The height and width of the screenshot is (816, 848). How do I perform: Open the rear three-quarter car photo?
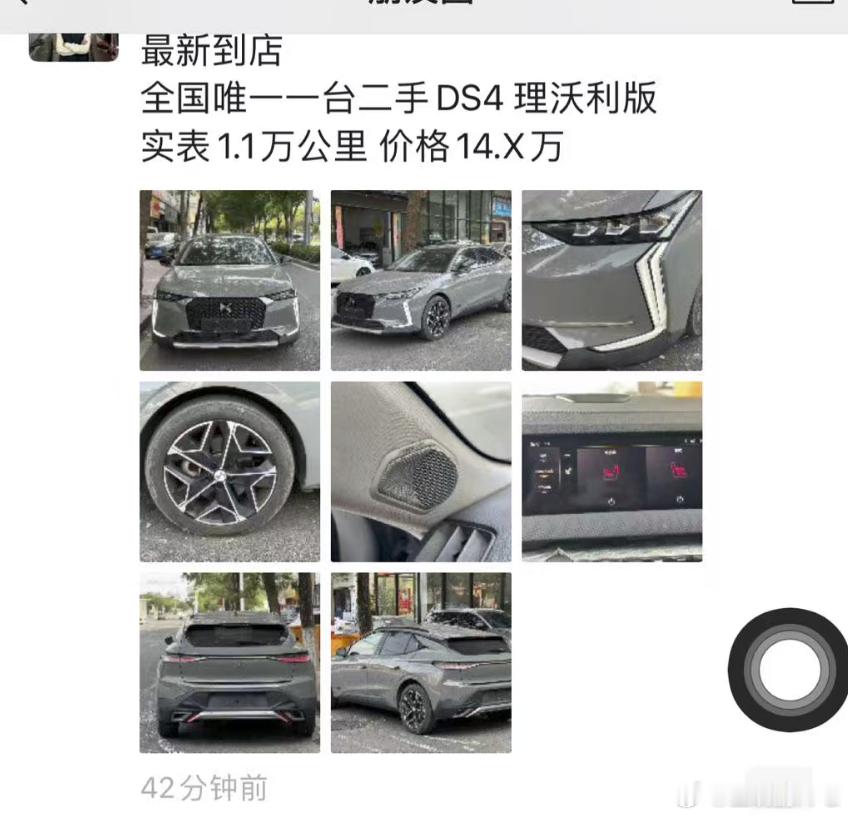(x=421, y=662)
